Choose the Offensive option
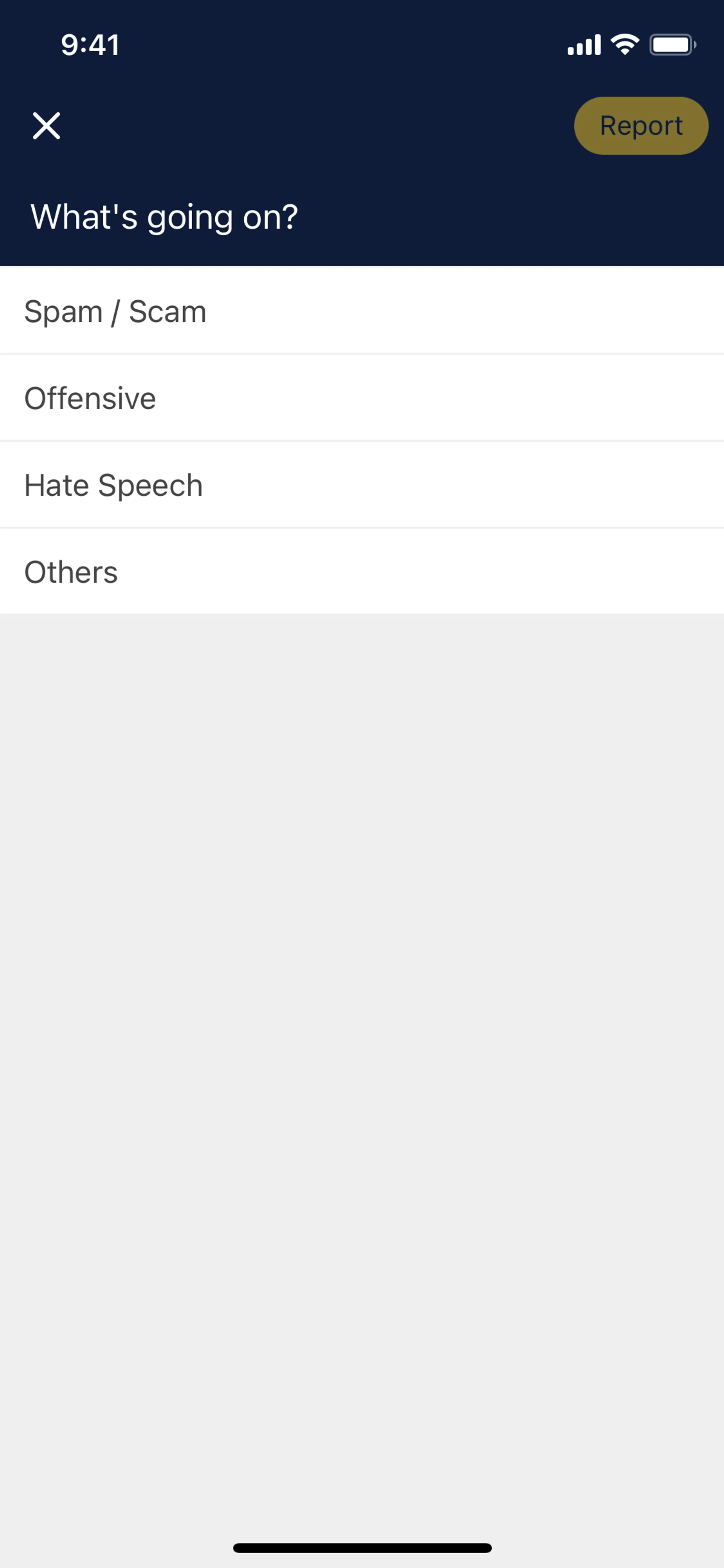Image resolution: width=724 pixels, height=1568 pixels. pyautogui.click(x=90, y=399)
